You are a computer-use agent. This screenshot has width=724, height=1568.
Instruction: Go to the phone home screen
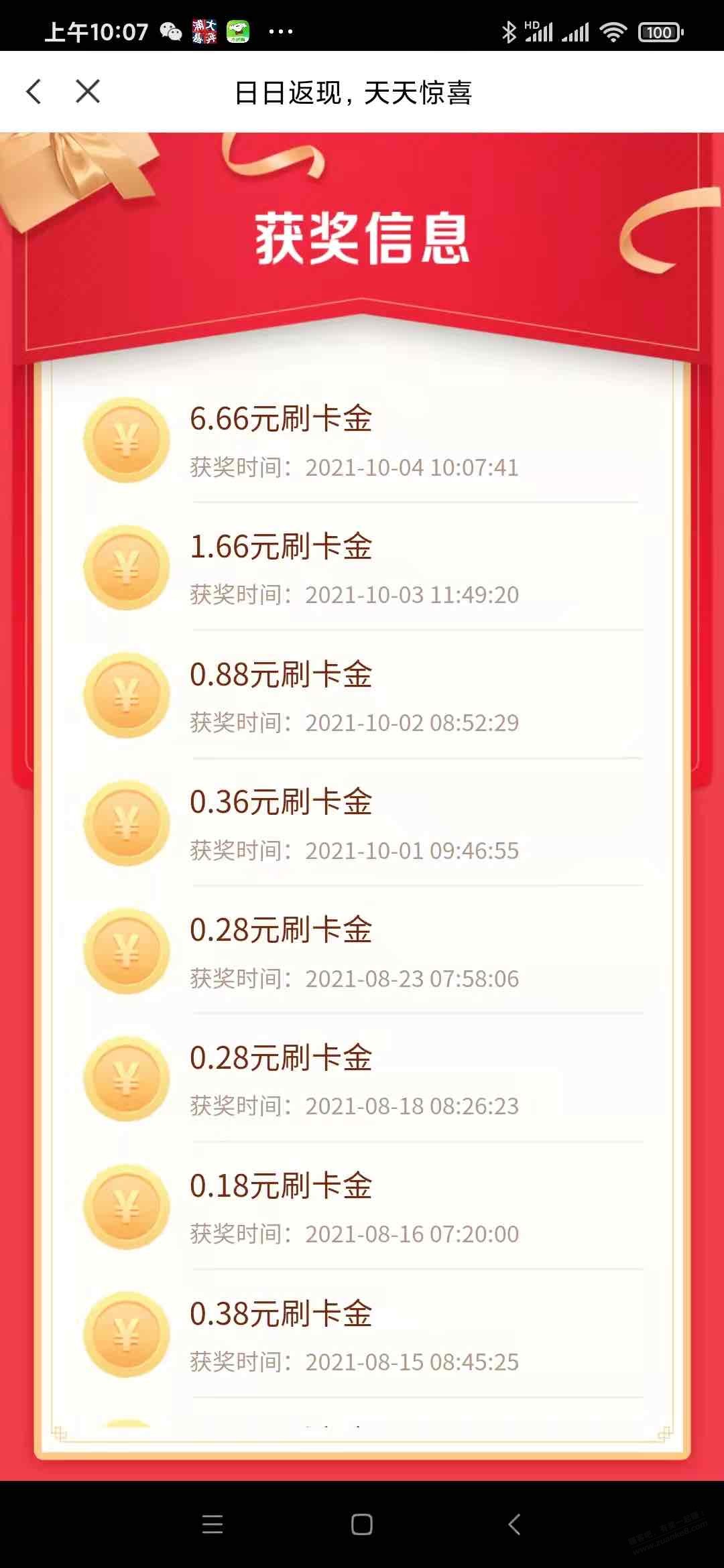coord(362,1524)
